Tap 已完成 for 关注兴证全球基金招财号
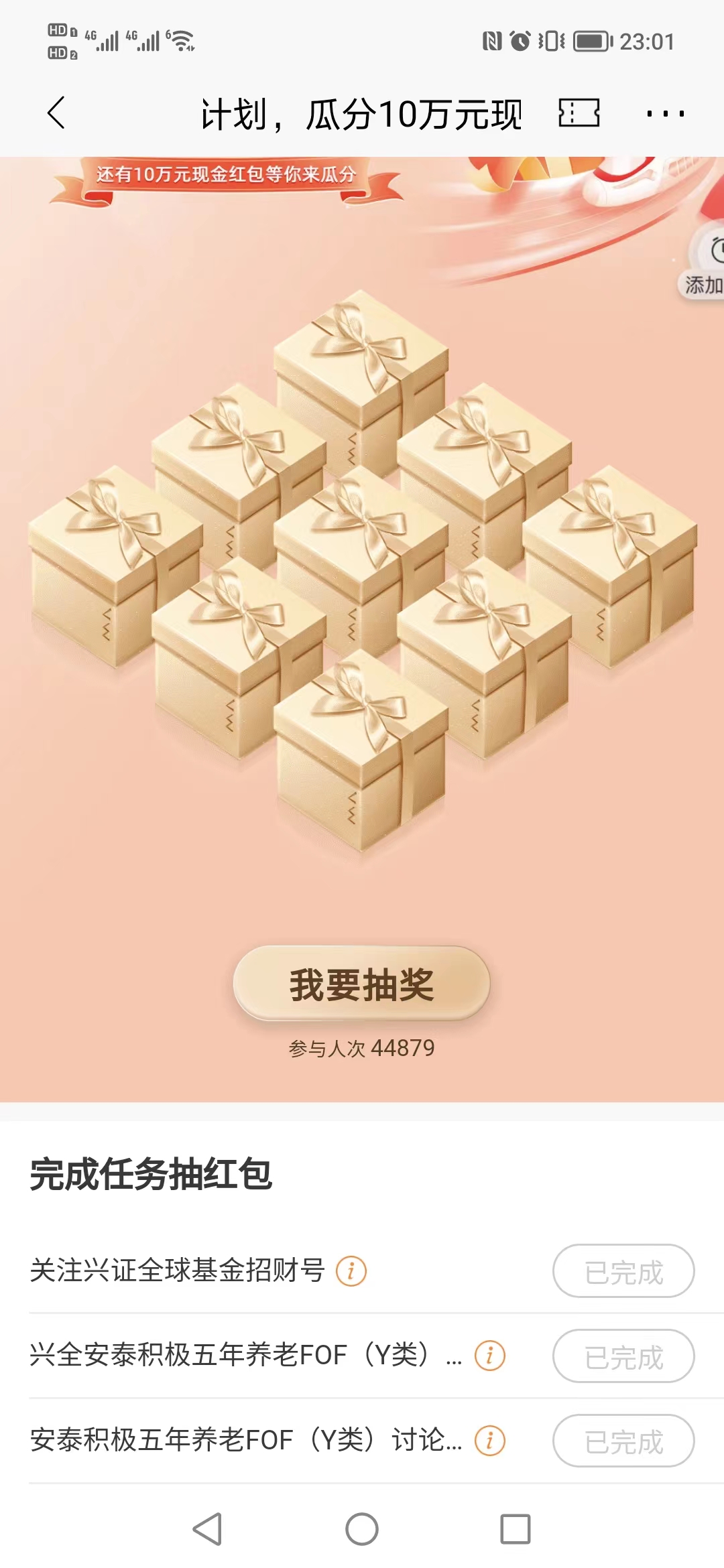Image resolution: width=724 pixels, height=1568 pixels. (623, 1271)
